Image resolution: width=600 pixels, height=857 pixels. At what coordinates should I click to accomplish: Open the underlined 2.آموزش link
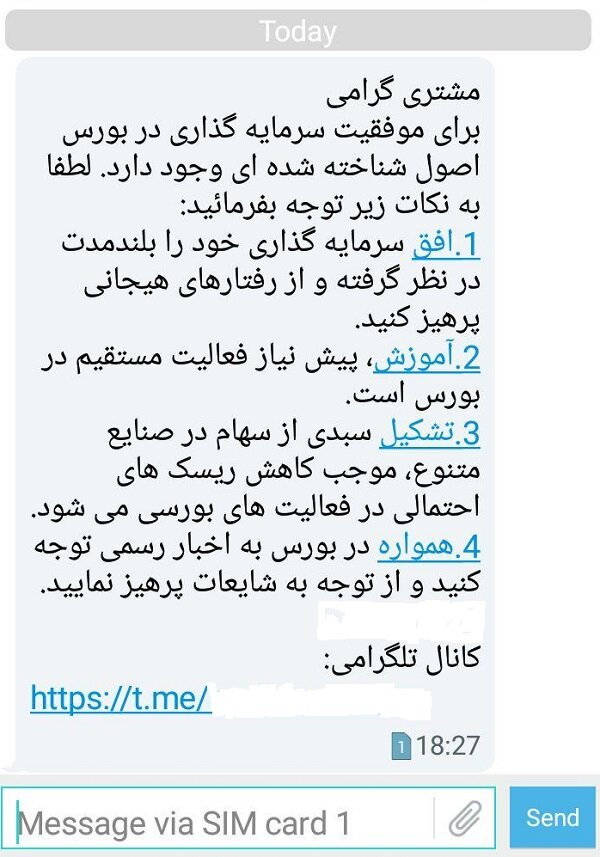click(427, 356)
